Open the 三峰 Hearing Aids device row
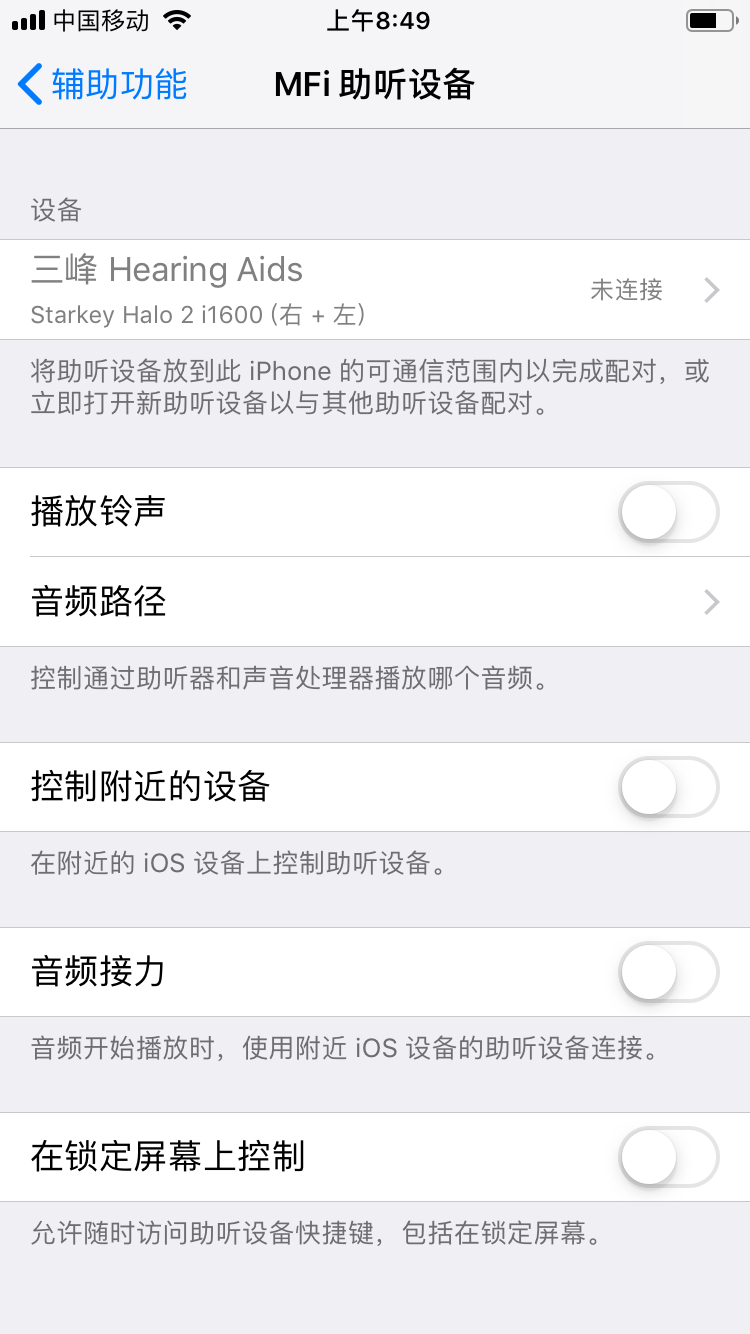This screenshot has height=1334, width=750. coord(375,290)
